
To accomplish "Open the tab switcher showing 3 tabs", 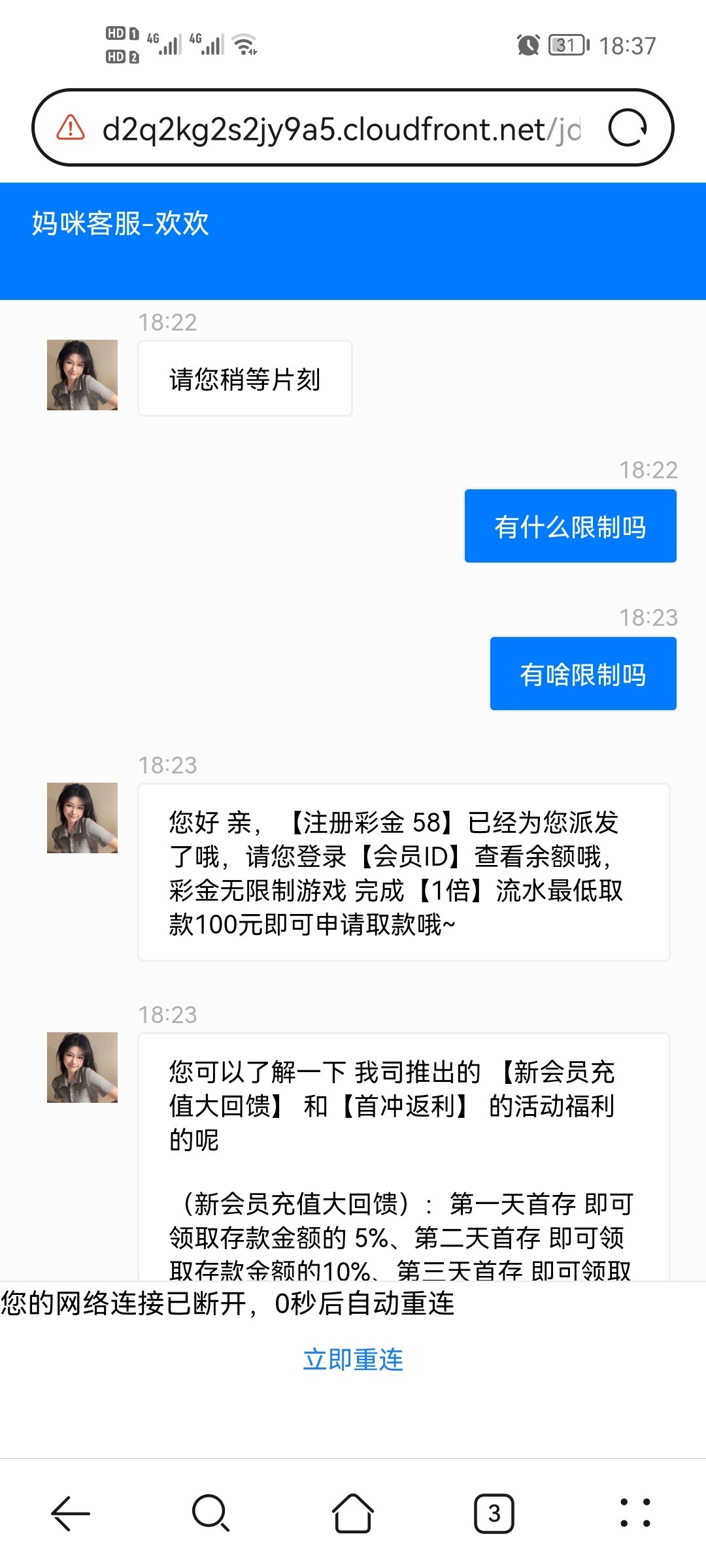I will point(494,1513).
